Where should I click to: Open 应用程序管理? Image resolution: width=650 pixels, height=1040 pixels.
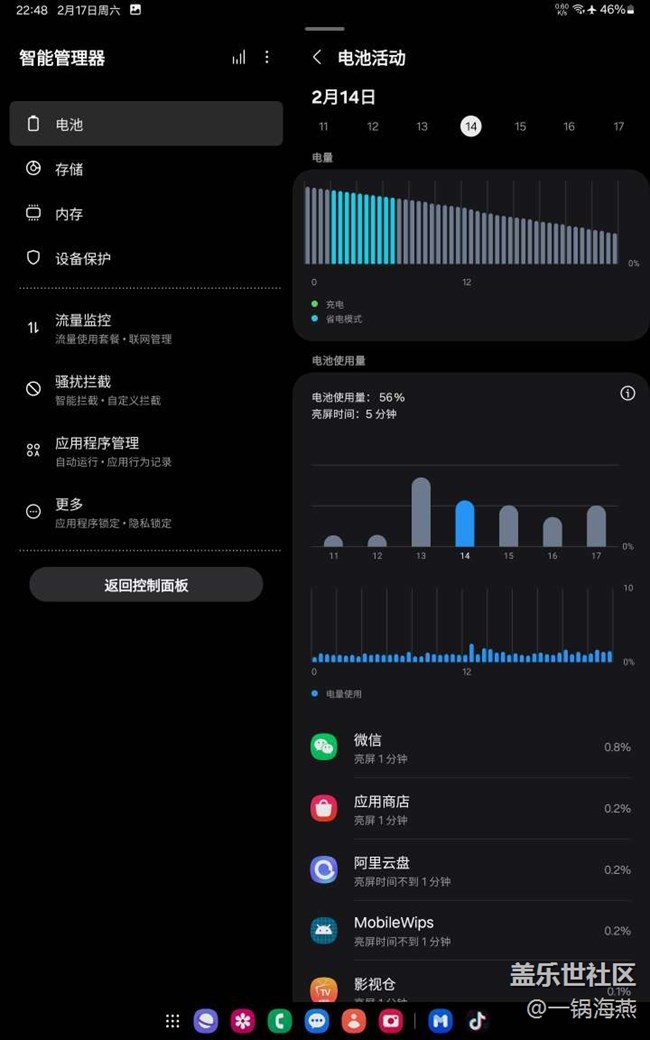(x=146, y=451)
